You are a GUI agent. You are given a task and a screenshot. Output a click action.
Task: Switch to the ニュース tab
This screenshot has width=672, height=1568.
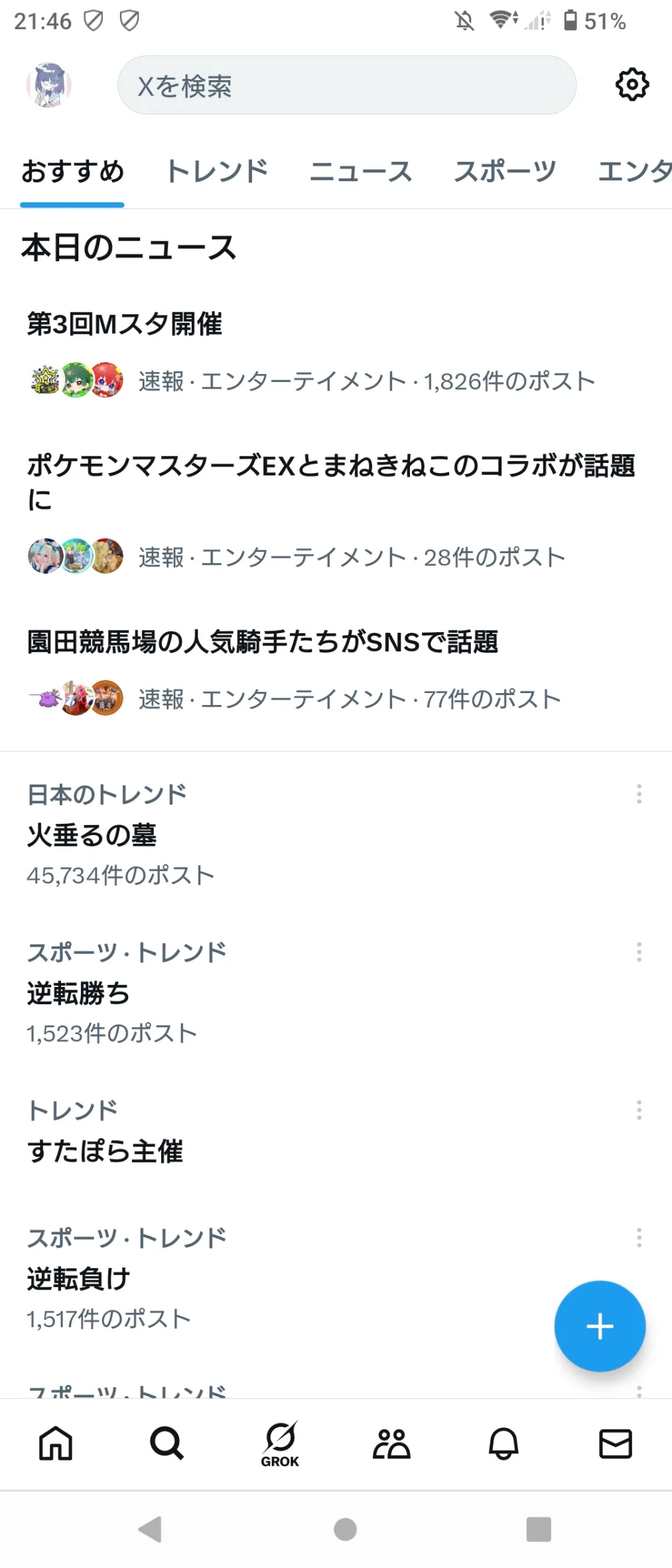(x=361, y=171)
